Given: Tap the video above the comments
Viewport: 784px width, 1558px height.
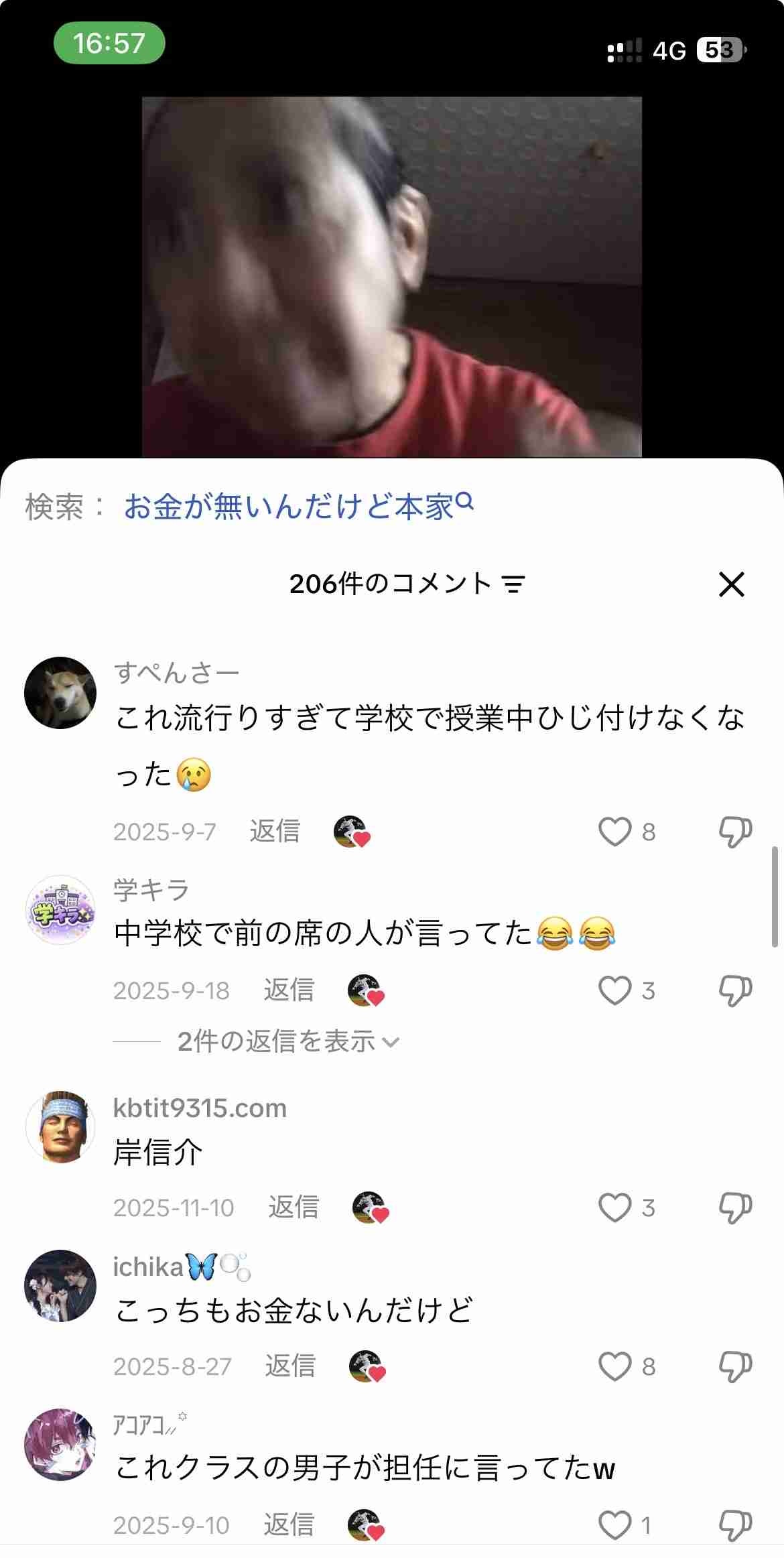Looking at the screenshot, I should click(391, 276).
